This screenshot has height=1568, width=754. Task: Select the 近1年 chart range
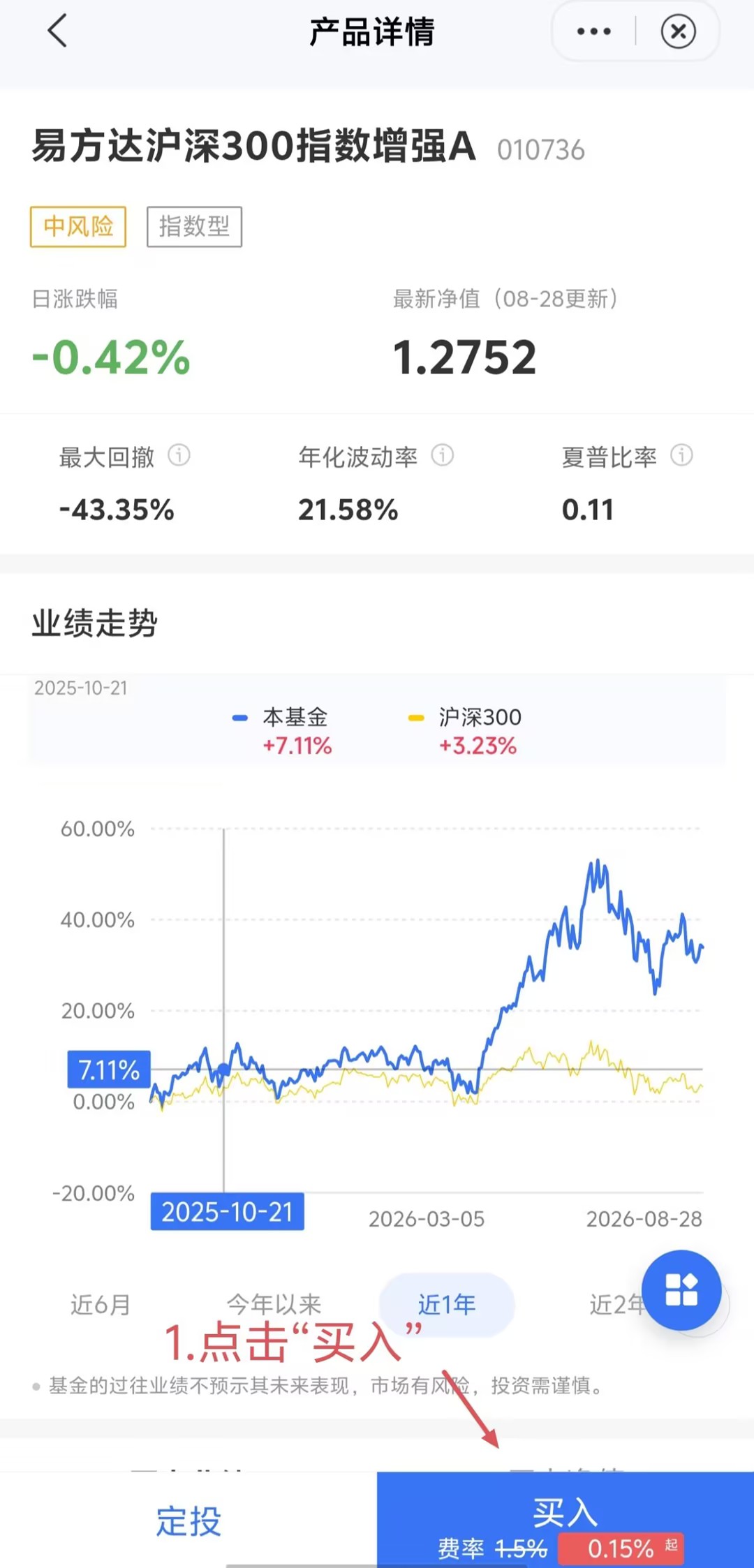(x=447, y=1304)
